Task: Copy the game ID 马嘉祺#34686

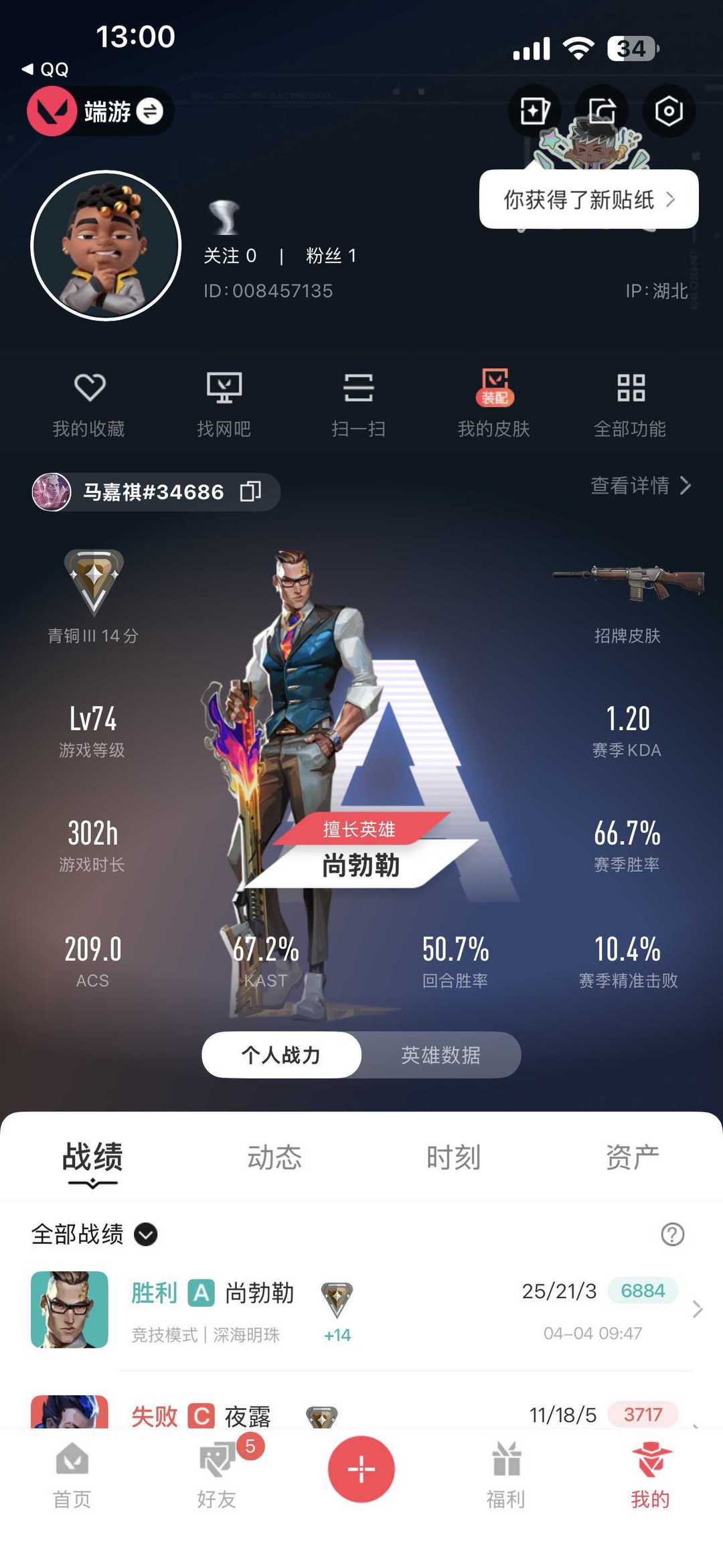Action: (250, 492)
